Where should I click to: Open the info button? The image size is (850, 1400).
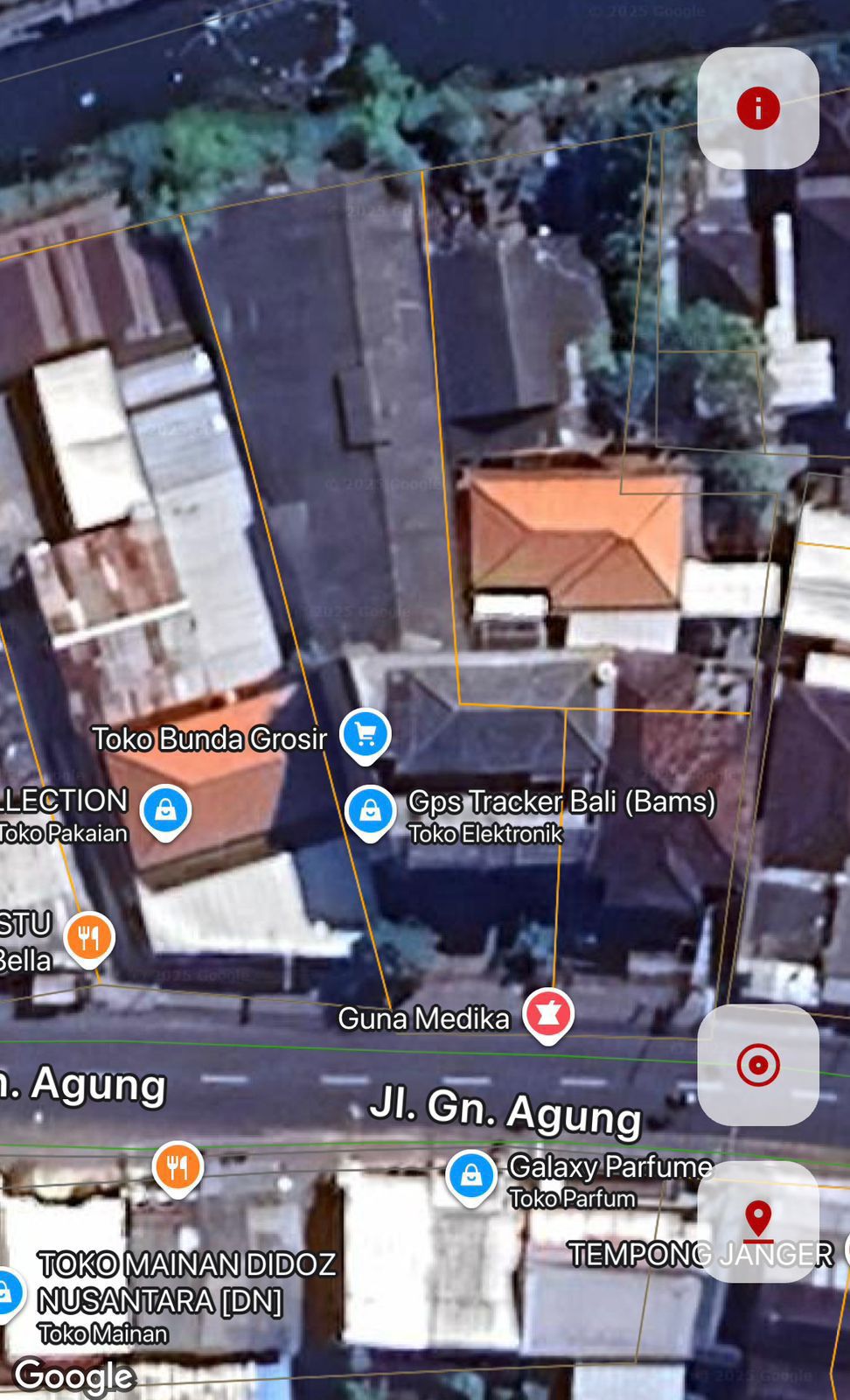[757, 108]
